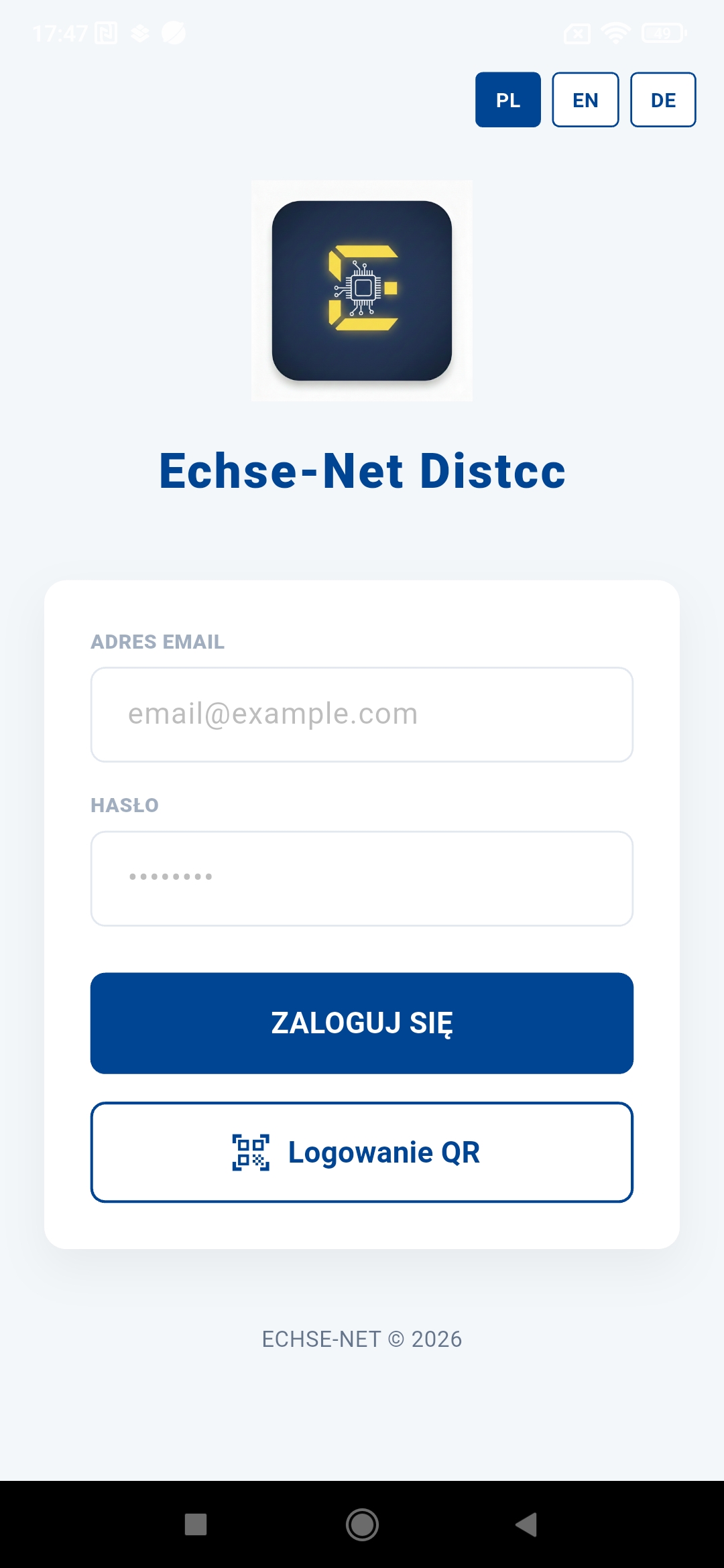Switch language to EN
Screen dimensions: 724x1568
(585, 100)
